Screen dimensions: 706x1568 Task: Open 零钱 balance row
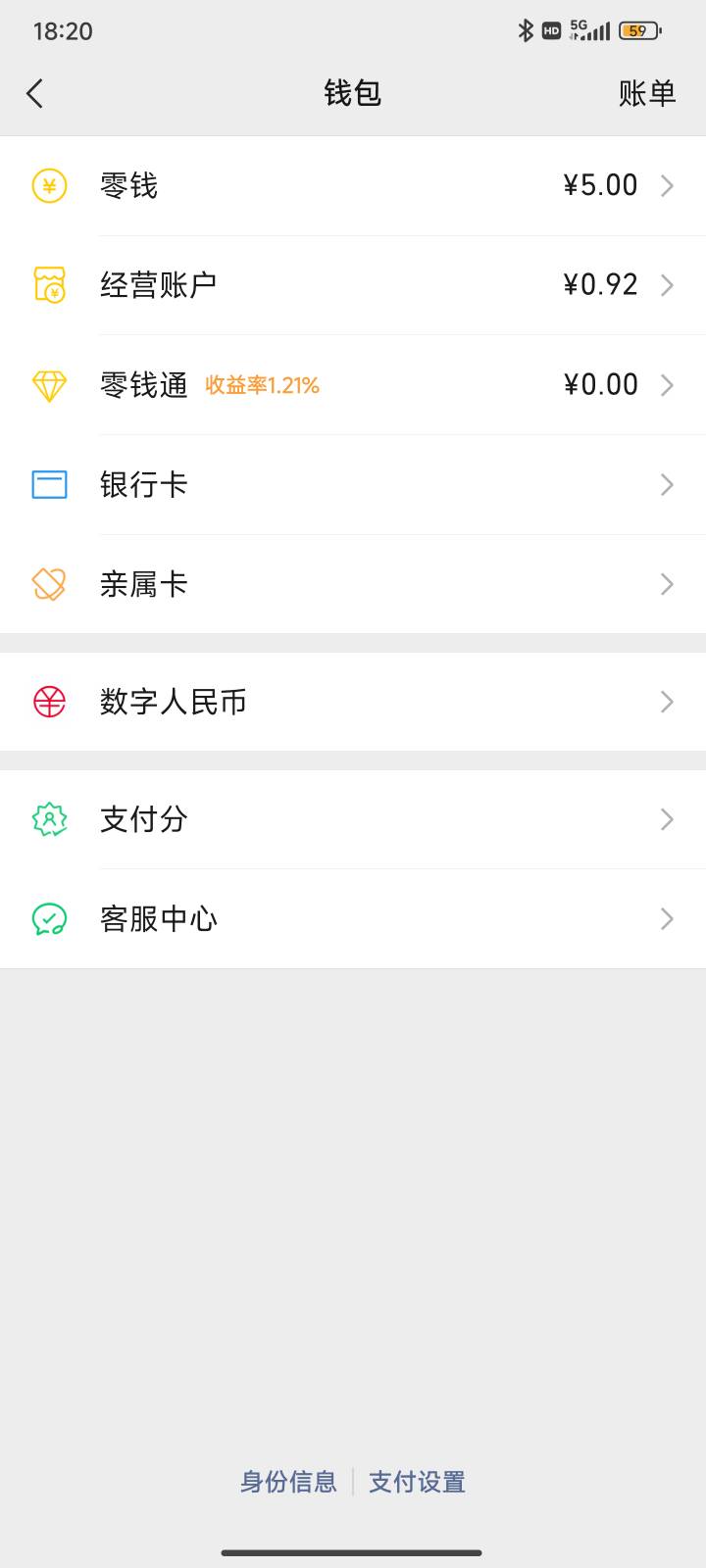(x=353, y=186)
